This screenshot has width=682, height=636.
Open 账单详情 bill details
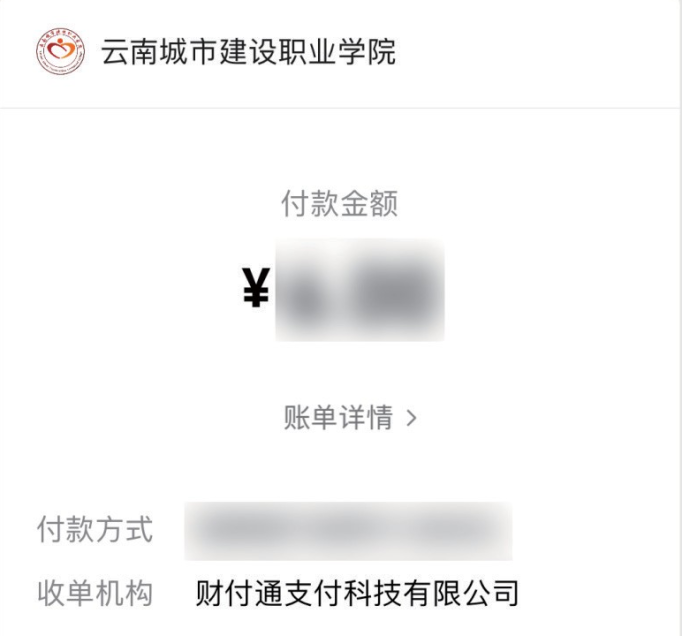coord(349,418)
